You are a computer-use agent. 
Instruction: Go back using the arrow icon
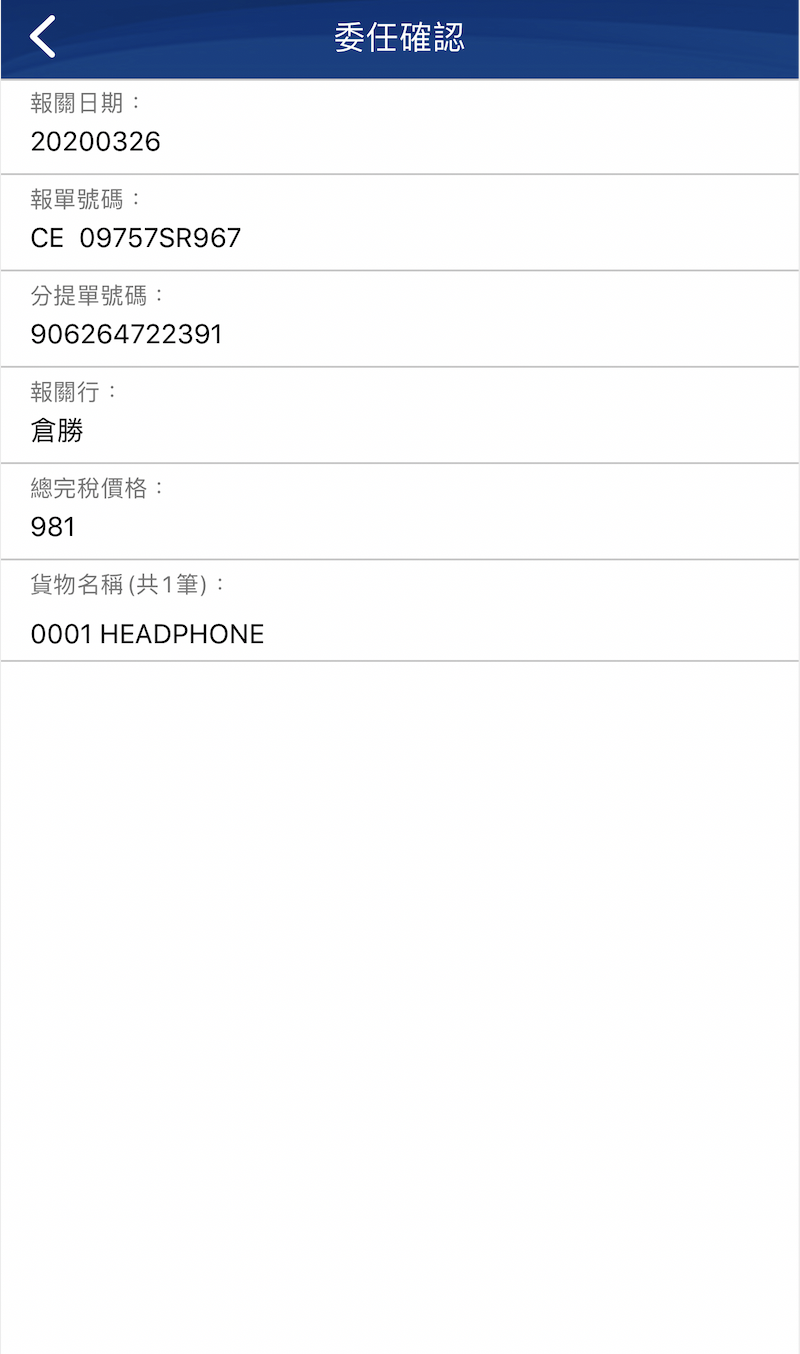tap(43, 38)
